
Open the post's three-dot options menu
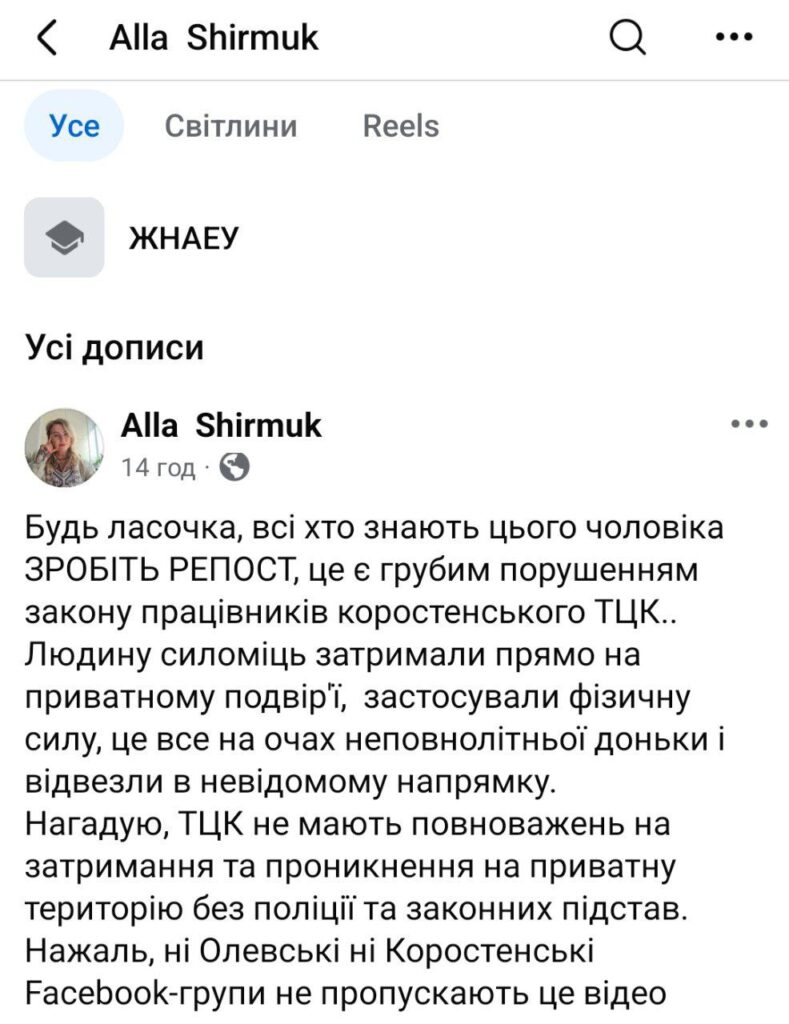[x=749, y=424]
